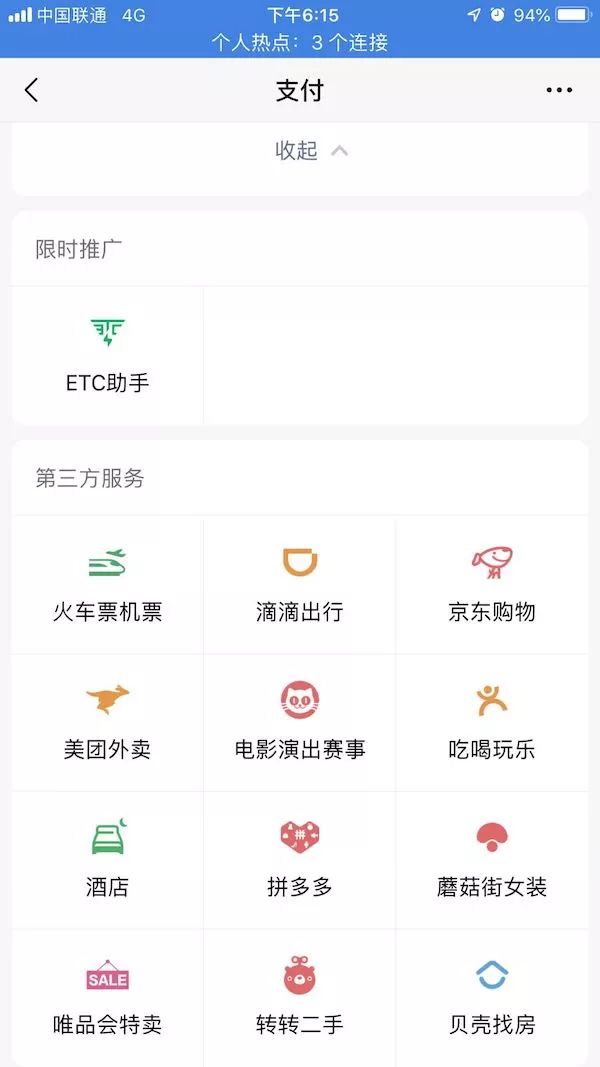
Task: Launch 拼多多 shopping
Action: coord(299,860)
